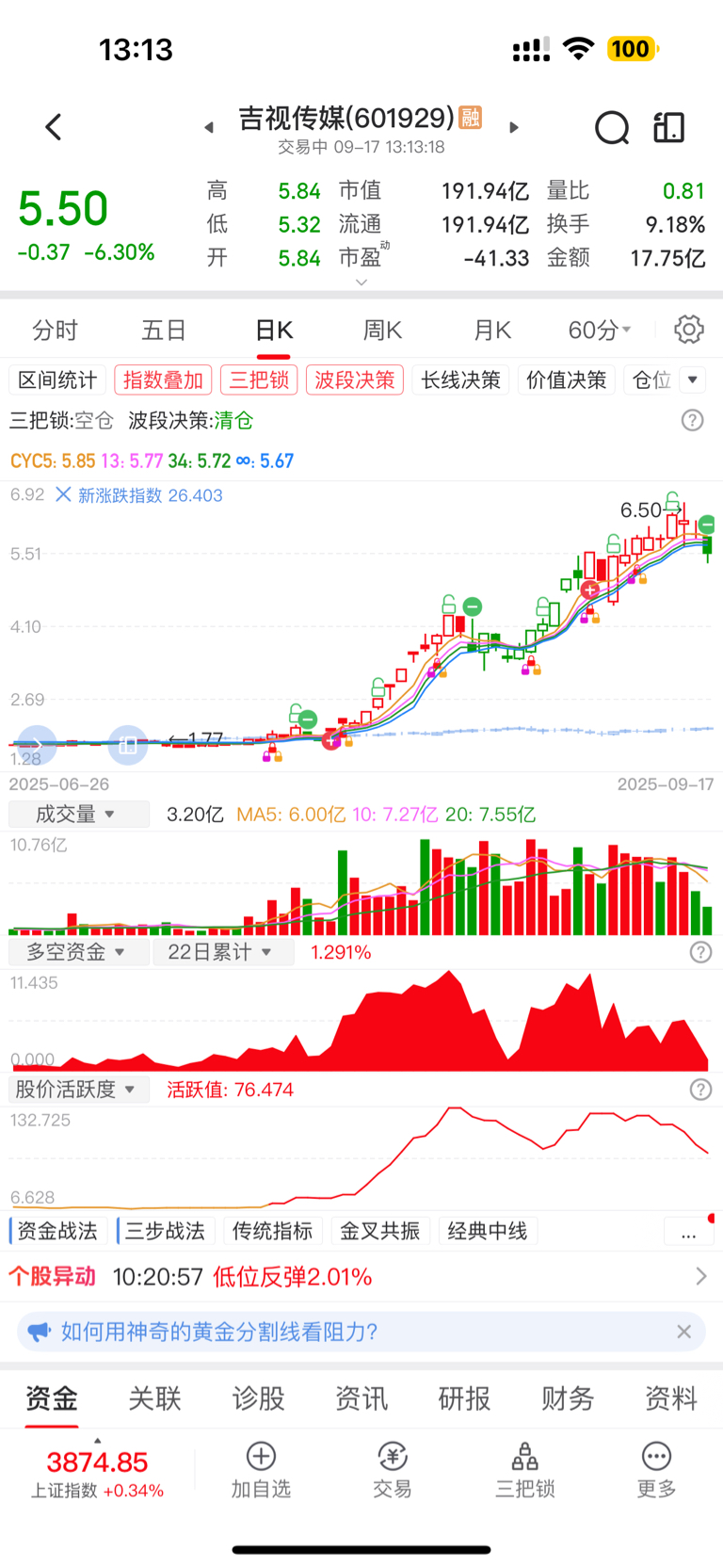The width and height of the screenshot is (723, 1568).
Task: Open 个股异动 低位反弹 details
Action: [361, 1277]
